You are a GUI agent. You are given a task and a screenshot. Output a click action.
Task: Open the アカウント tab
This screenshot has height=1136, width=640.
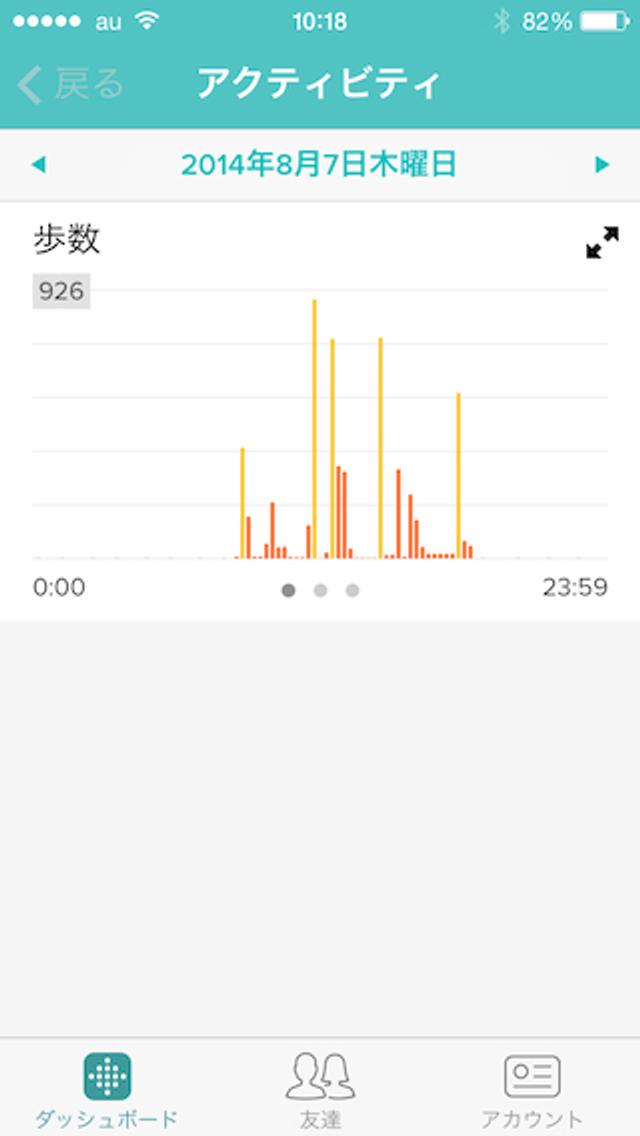tap(532, 1088)
